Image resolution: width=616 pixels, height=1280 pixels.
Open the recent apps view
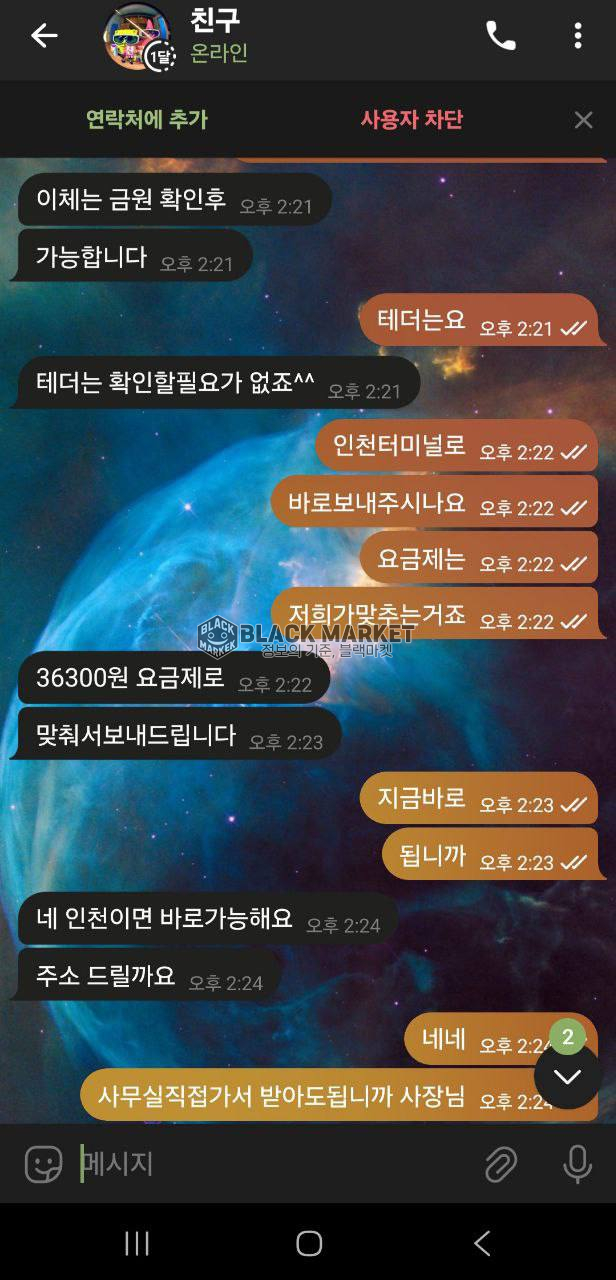click(x=137, y=1243)
